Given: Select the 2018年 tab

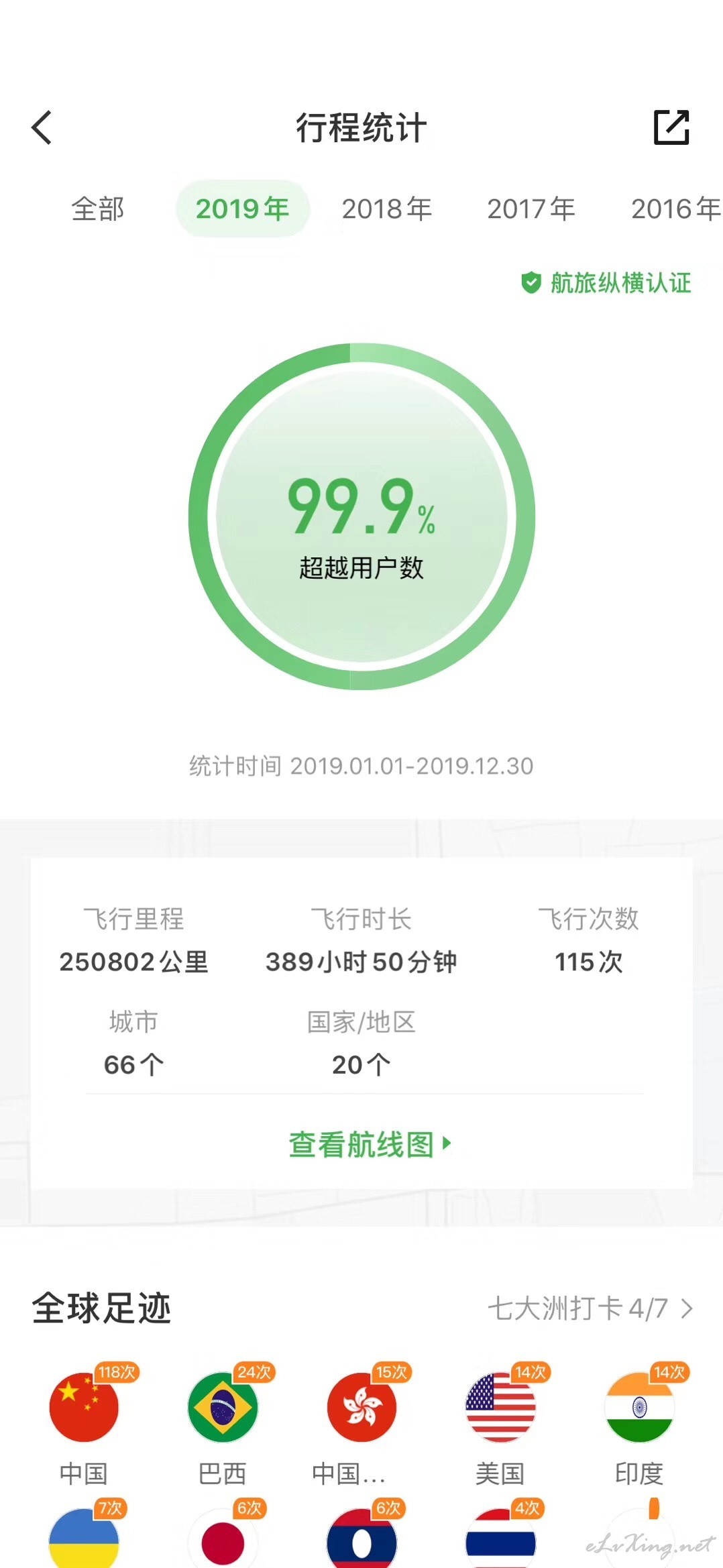Looking at the screenshot, I should coord(387,209).
